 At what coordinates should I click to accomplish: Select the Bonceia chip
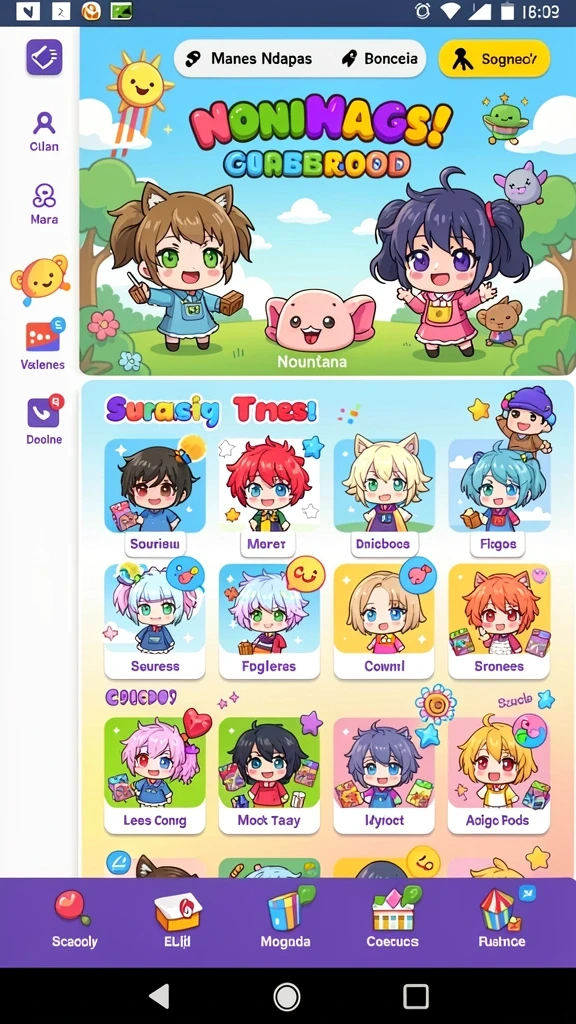click(380, 59)
